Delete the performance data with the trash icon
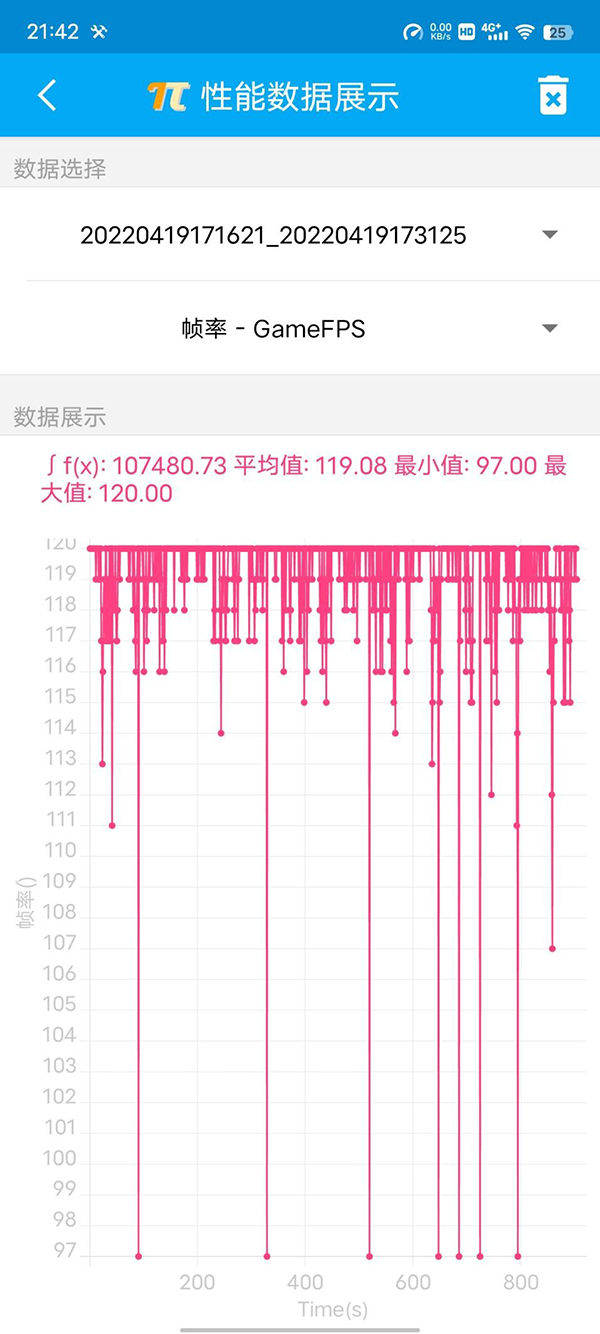 (x=553, y=96)
